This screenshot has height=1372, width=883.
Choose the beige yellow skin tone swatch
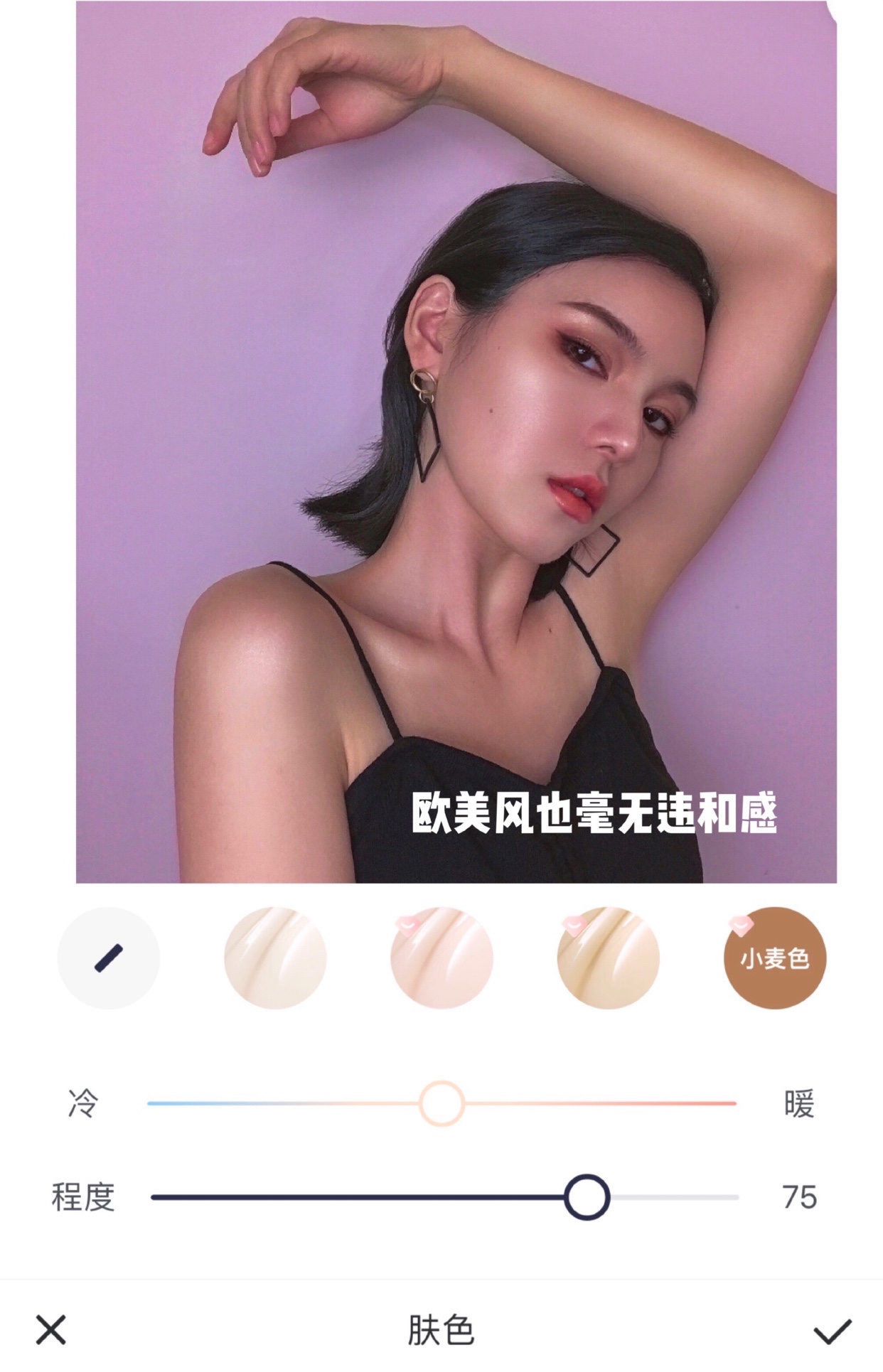(609, 958)
